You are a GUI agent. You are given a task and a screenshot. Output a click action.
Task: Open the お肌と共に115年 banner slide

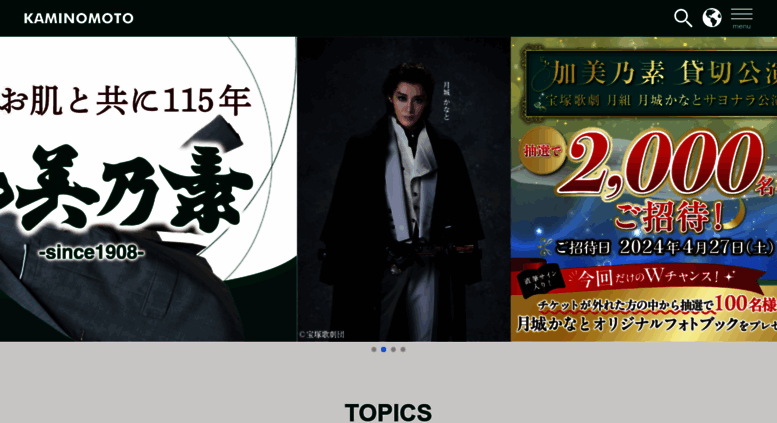[x=148, y=190]
